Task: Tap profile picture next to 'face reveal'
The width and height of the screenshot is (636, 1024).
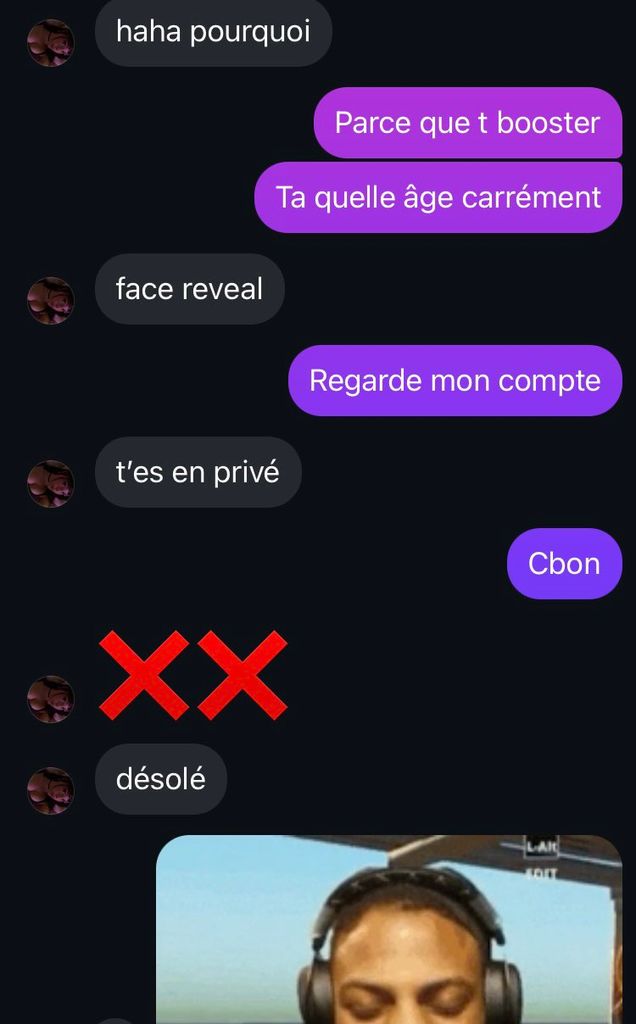Action: tap(50, 300)
